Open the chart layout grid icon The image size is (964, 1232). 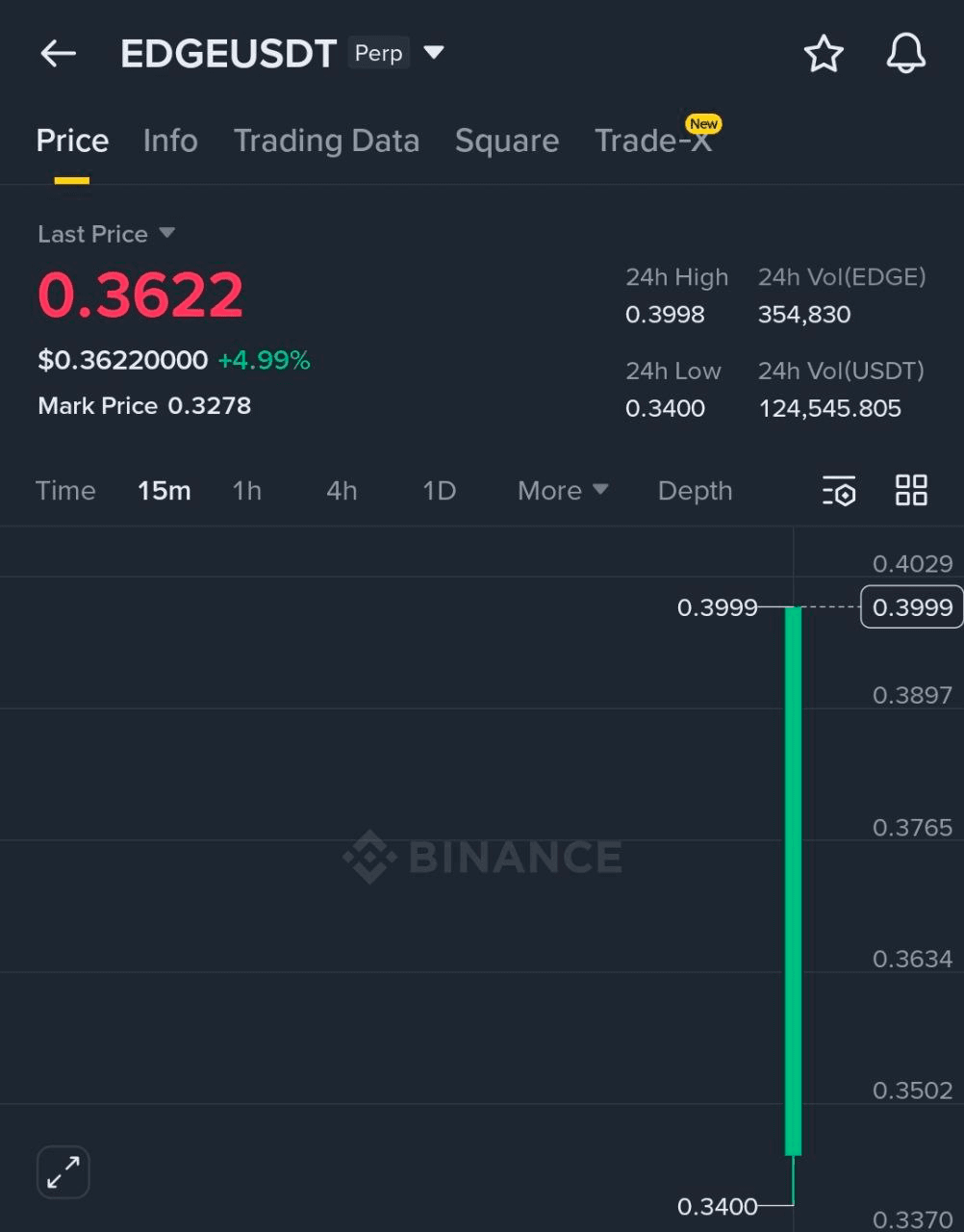(911, 491)
